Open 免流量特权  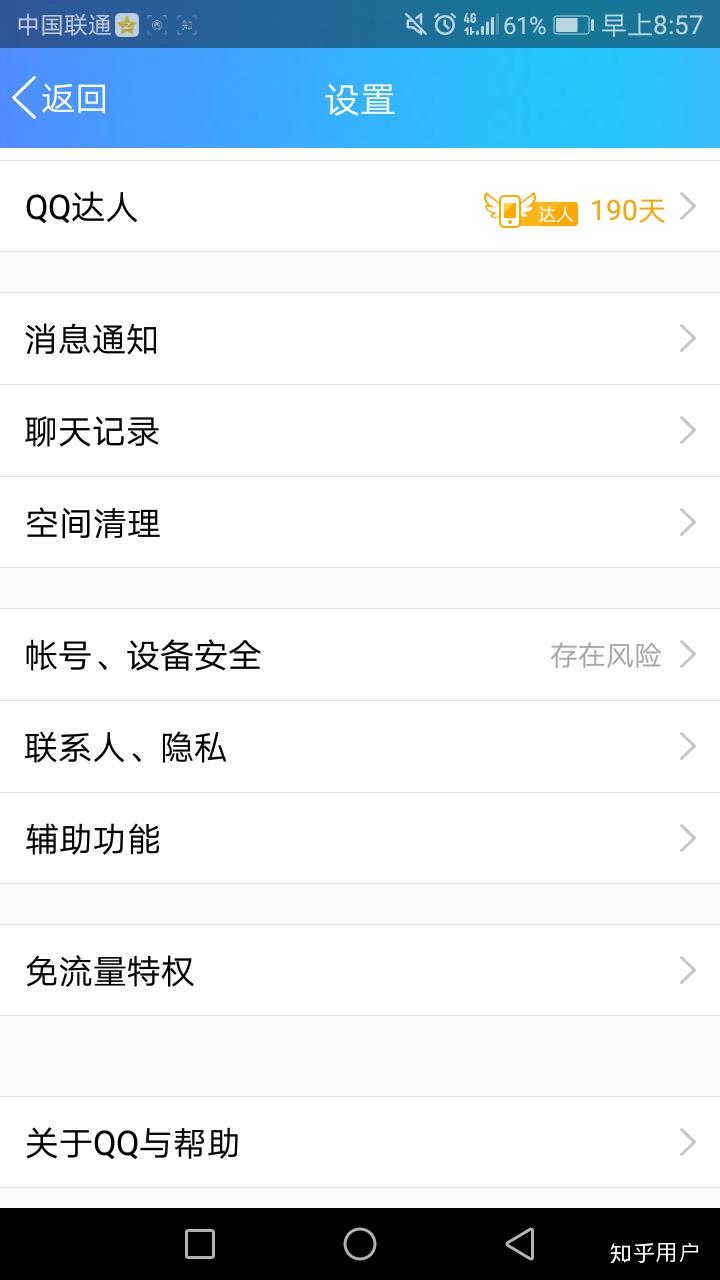[x=360, y=971]
